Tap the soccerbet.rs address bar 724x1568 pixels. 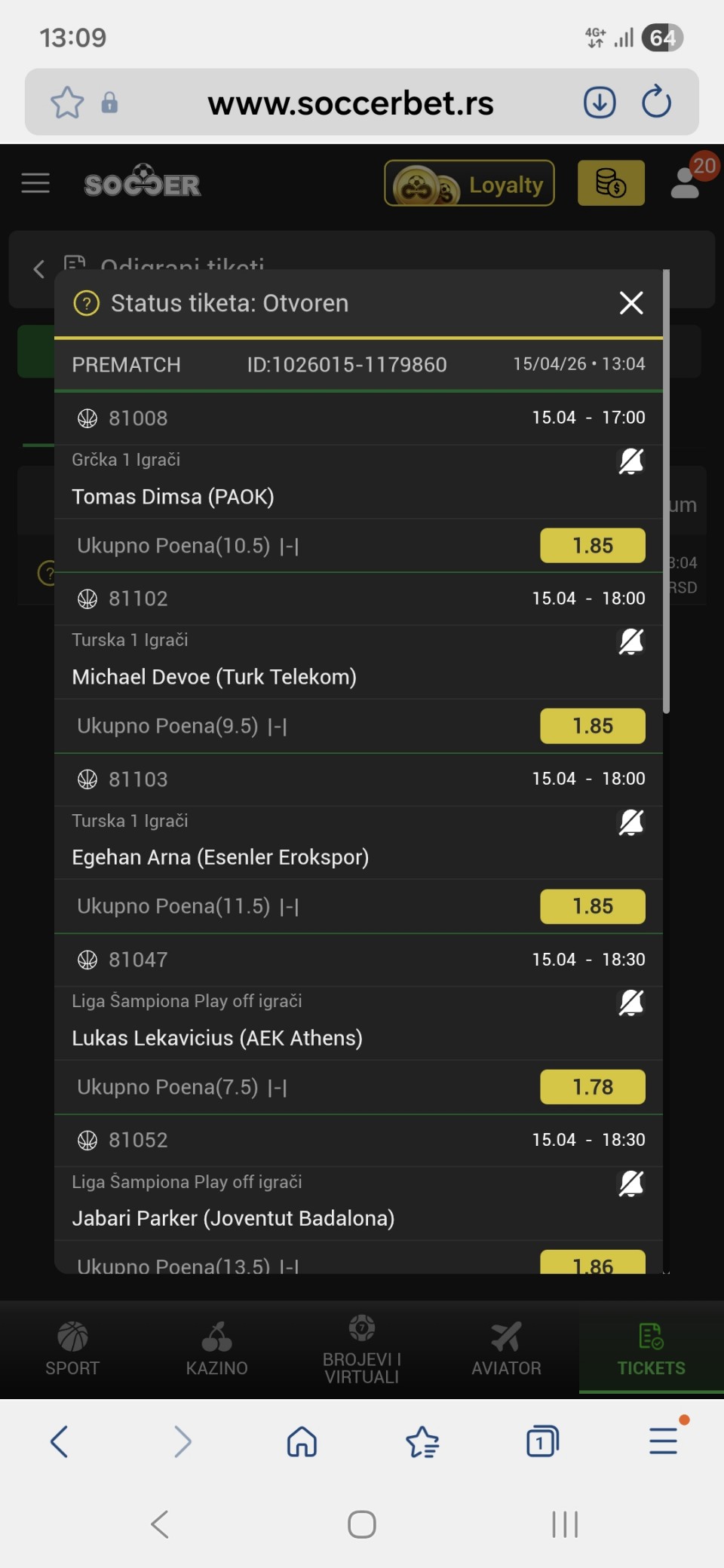[x=351, y=103]
